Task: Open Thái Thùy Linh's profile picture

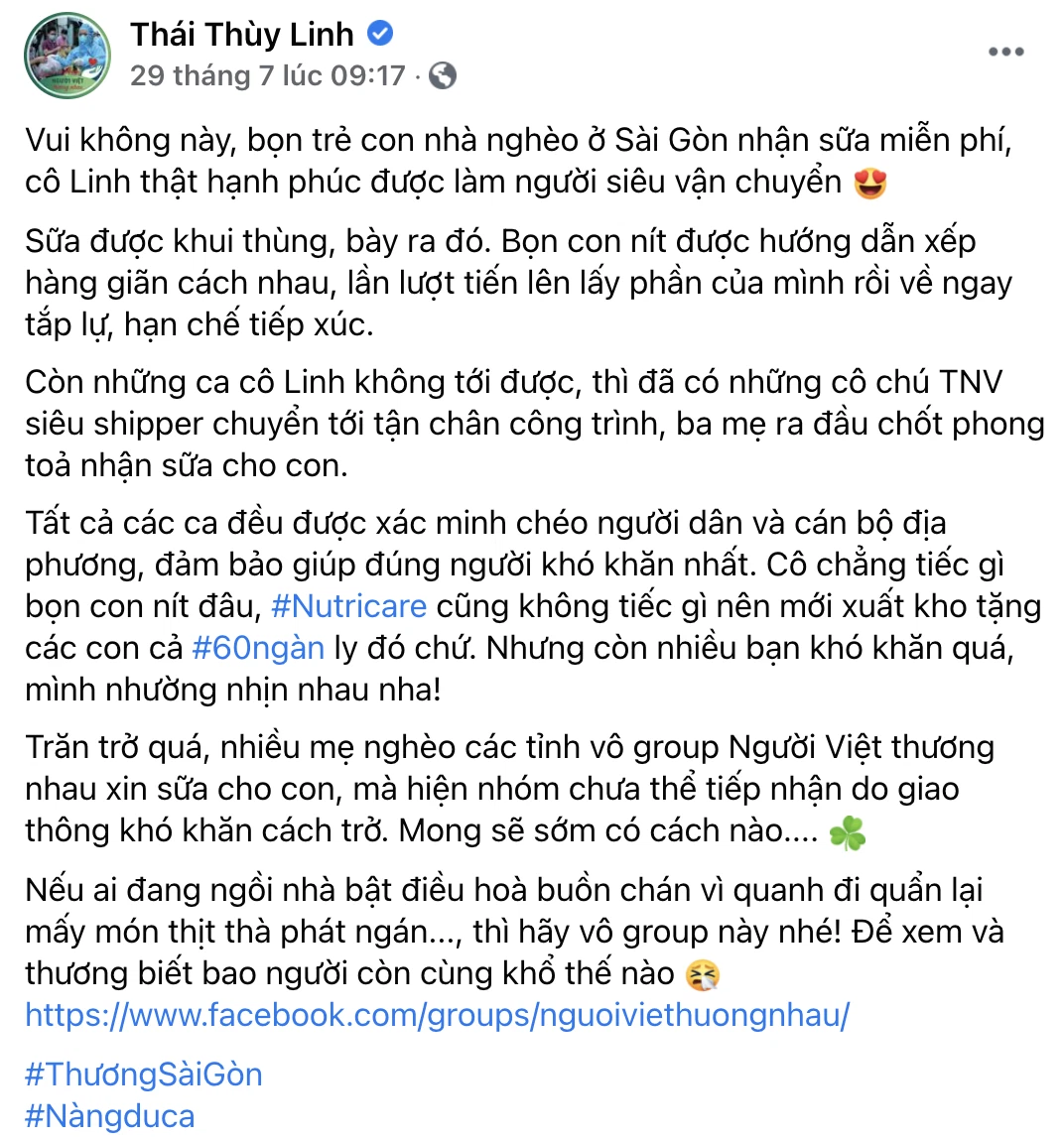Action: [x=66, y=57]
